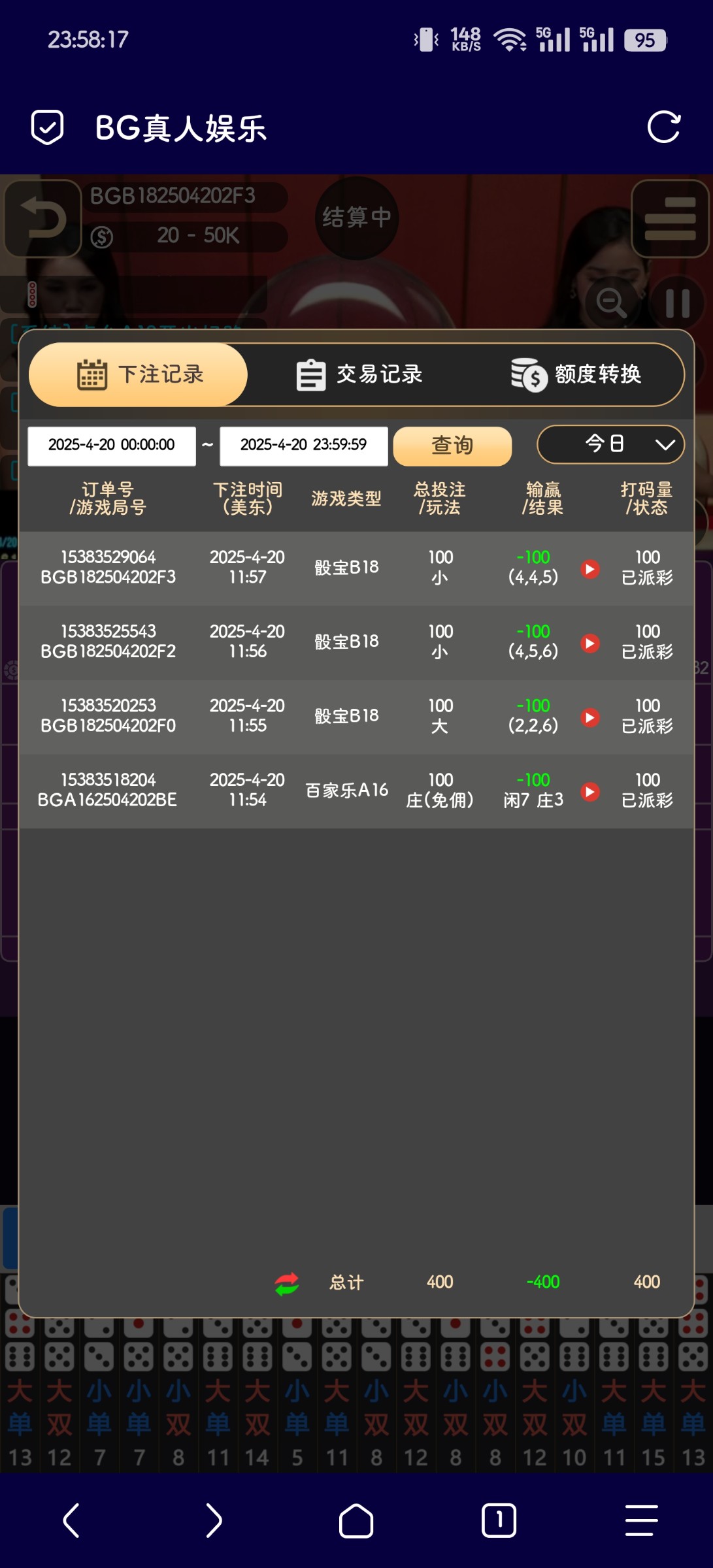The width and height of the screenshot is (713, 1568).
Task: Play replay for order 15383520253
Action: (590, 717)
